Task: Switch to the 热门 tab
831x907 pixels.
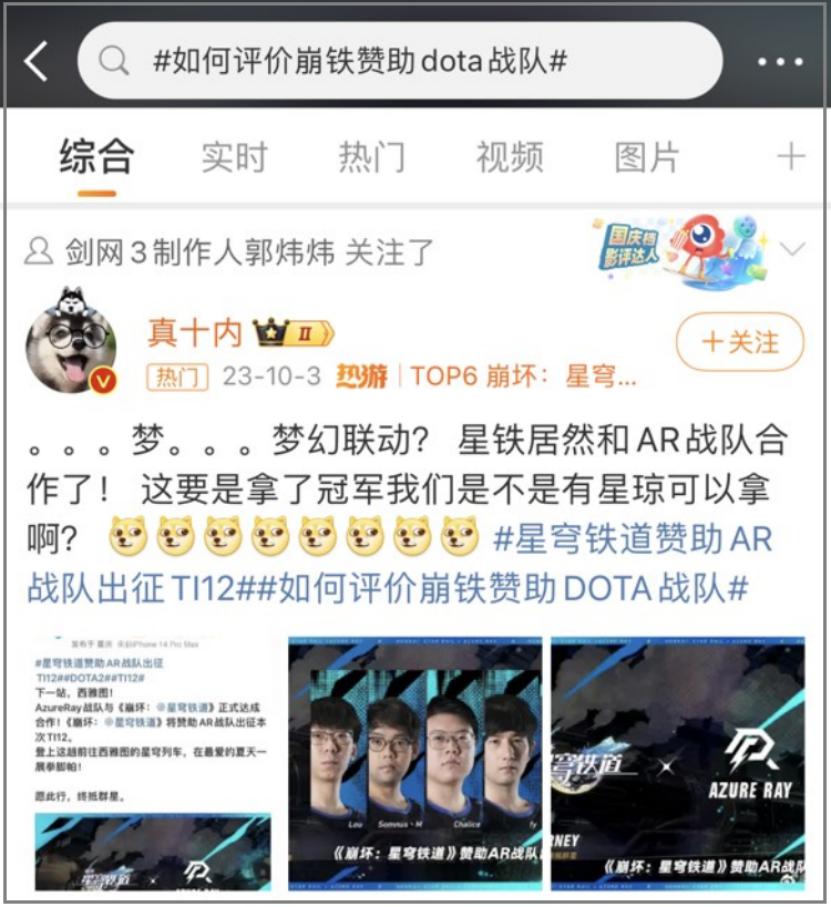Action: coord(372,158)
